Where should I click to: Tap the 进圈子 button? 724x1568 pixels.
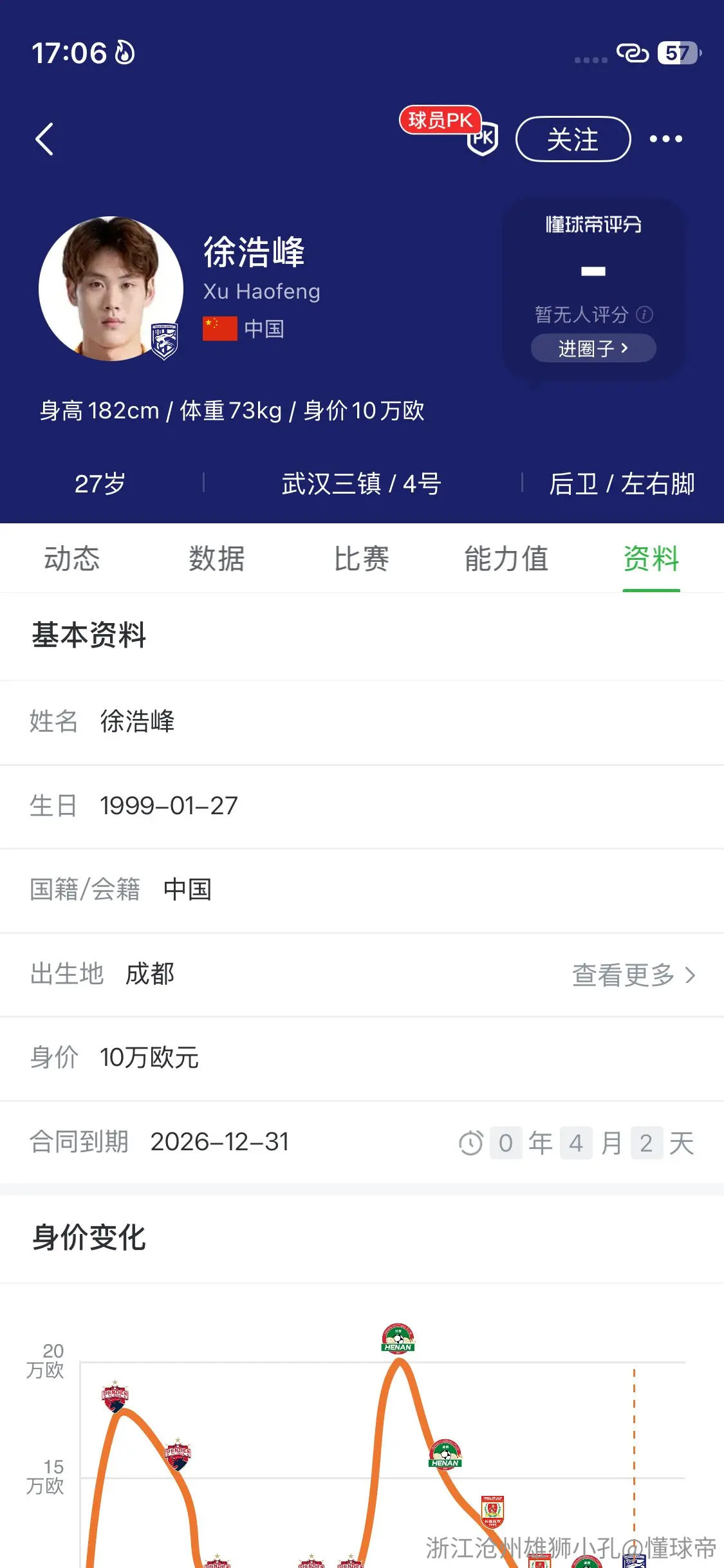pos(593,348)
